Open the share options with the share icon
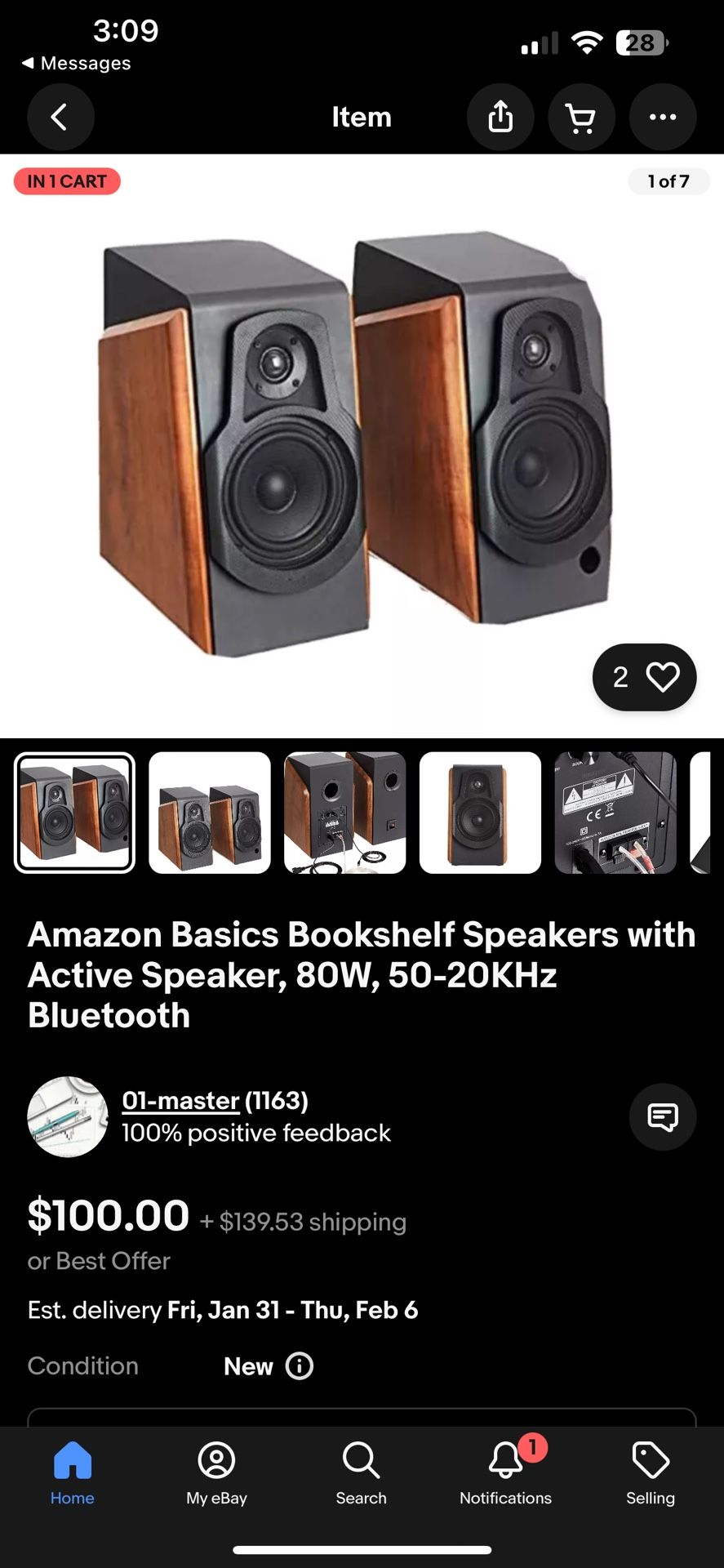 point(500,117)
